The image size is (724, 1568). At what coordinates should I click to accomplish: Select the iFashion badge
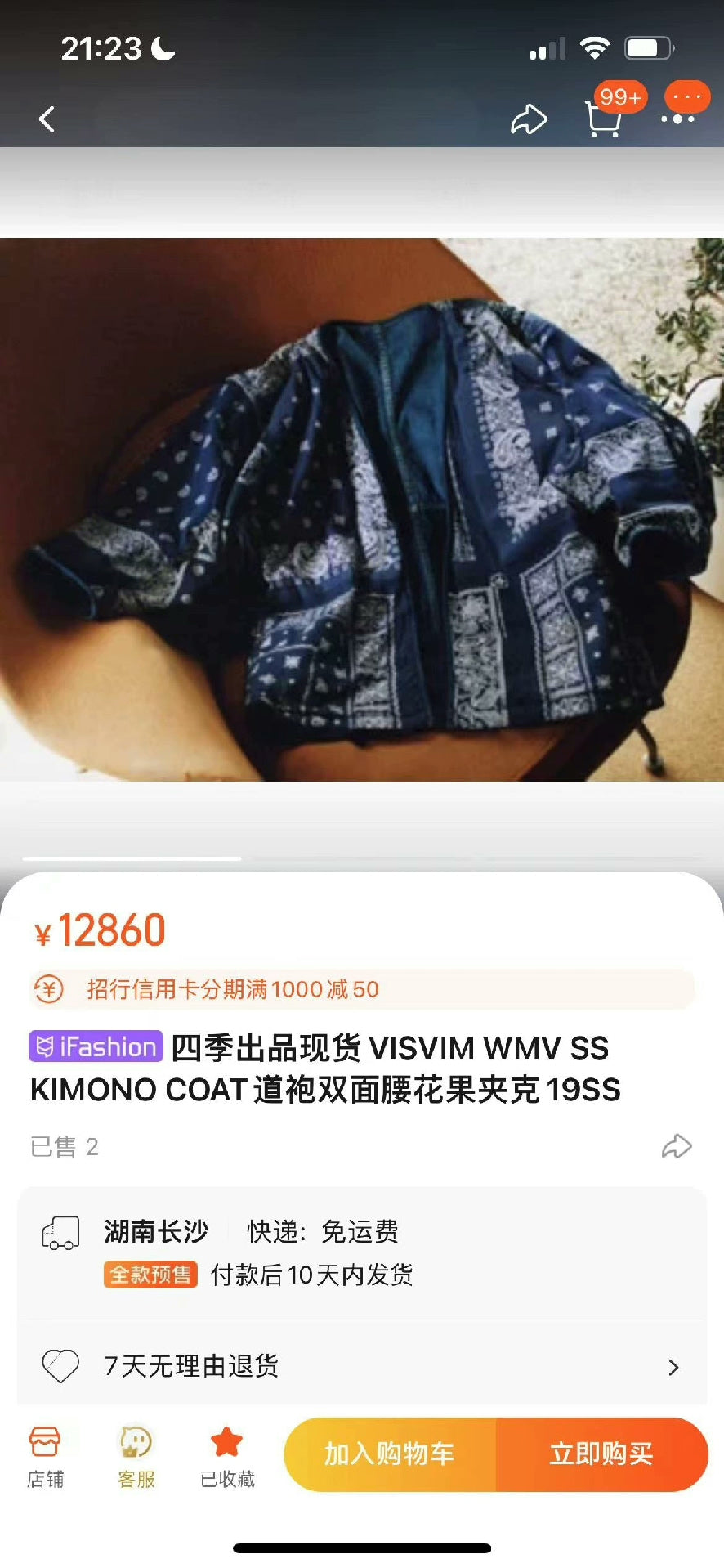tap(96, 1046)
